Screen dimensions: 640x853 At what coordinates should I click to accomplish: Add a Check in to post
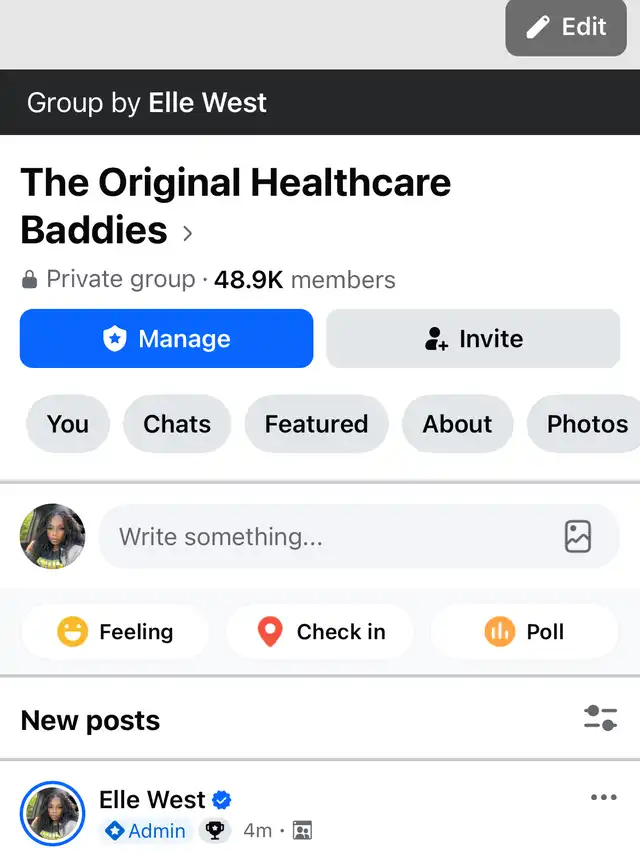click(x=320, y=632)
